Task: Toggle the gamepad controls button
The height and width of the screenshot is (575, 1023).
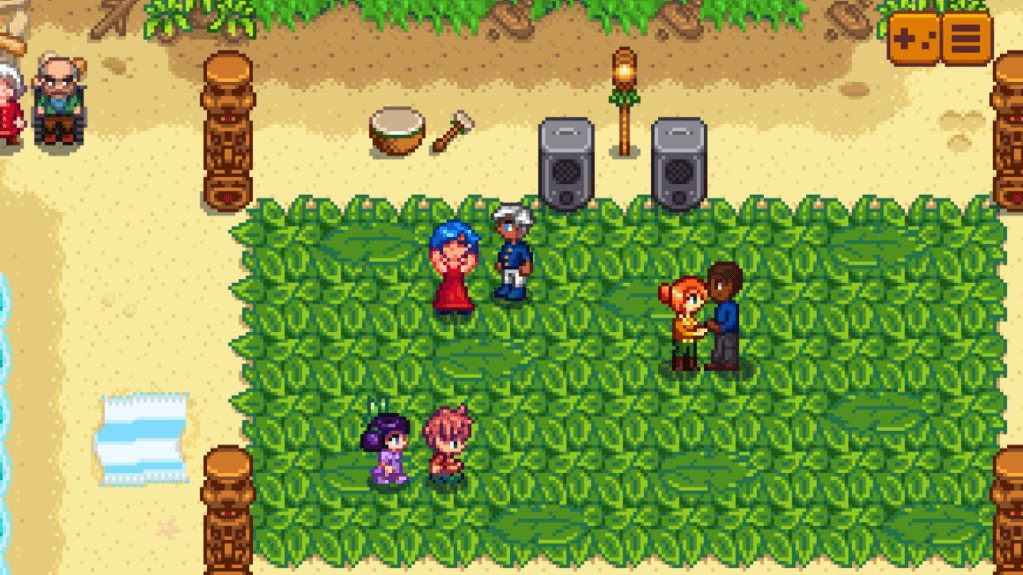Action: point(914,39)
